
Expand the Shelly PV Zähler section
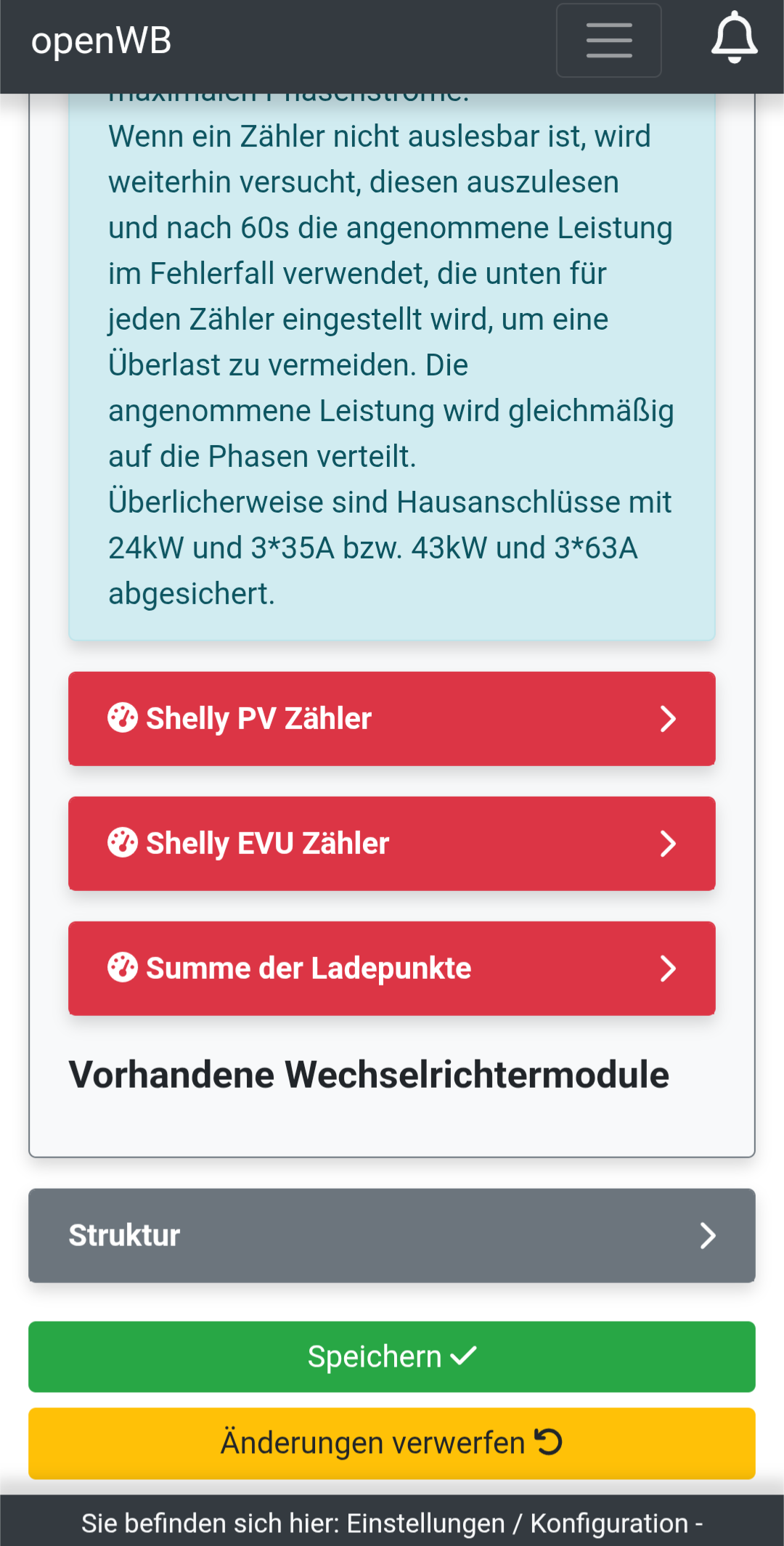[392, 718]
